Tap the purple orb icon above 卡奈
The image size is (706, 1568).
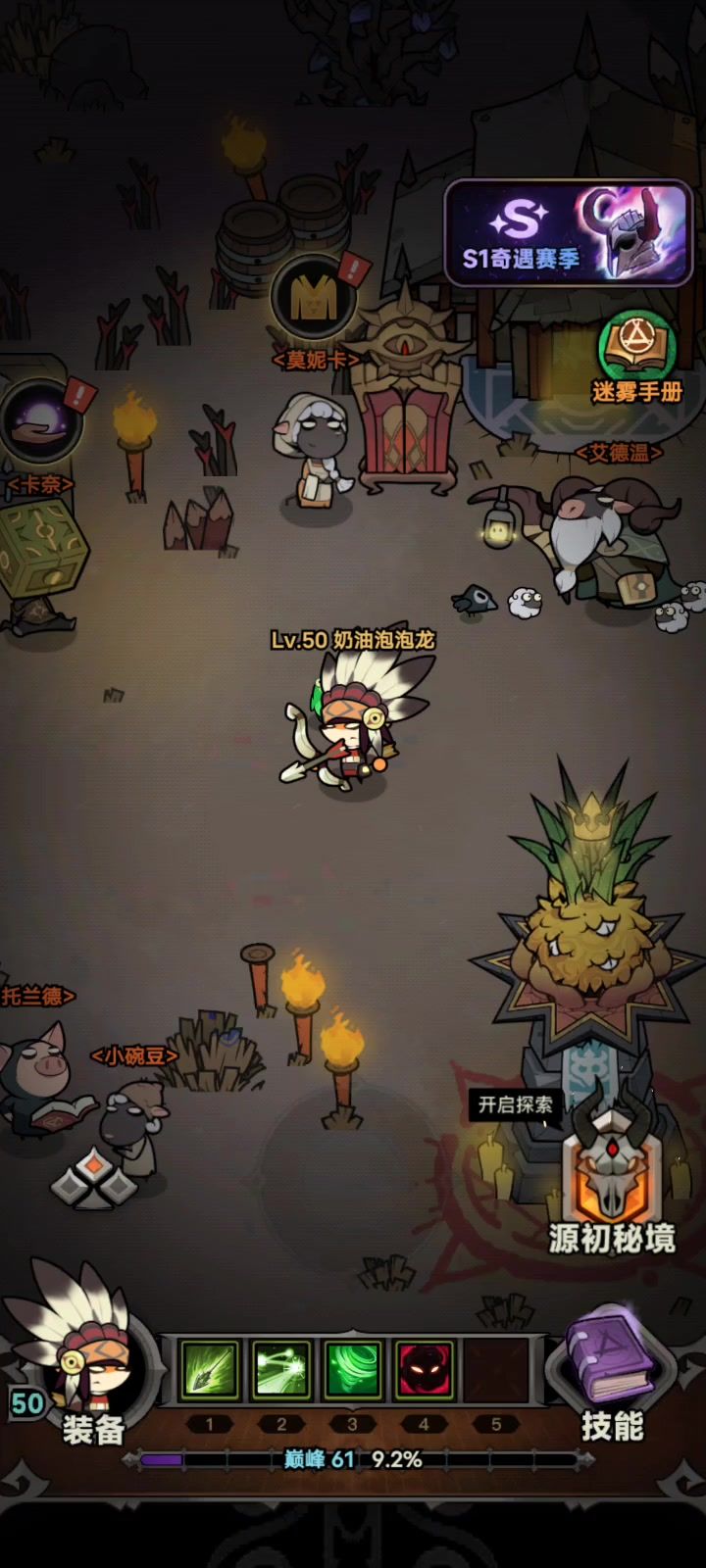42,421
